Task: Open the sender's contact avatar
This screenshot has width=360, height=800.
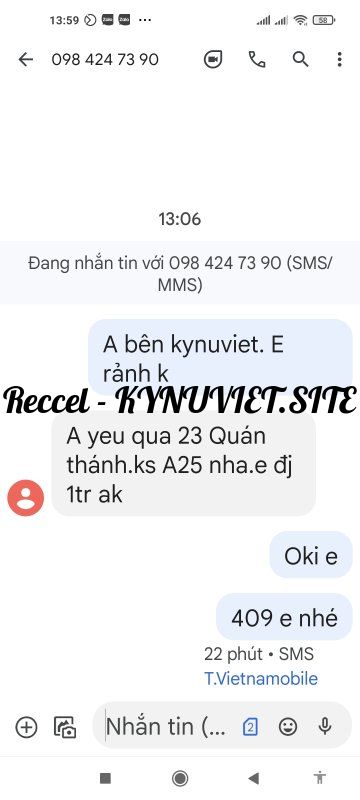Action: pyautogui.click(x=25, y=498)
